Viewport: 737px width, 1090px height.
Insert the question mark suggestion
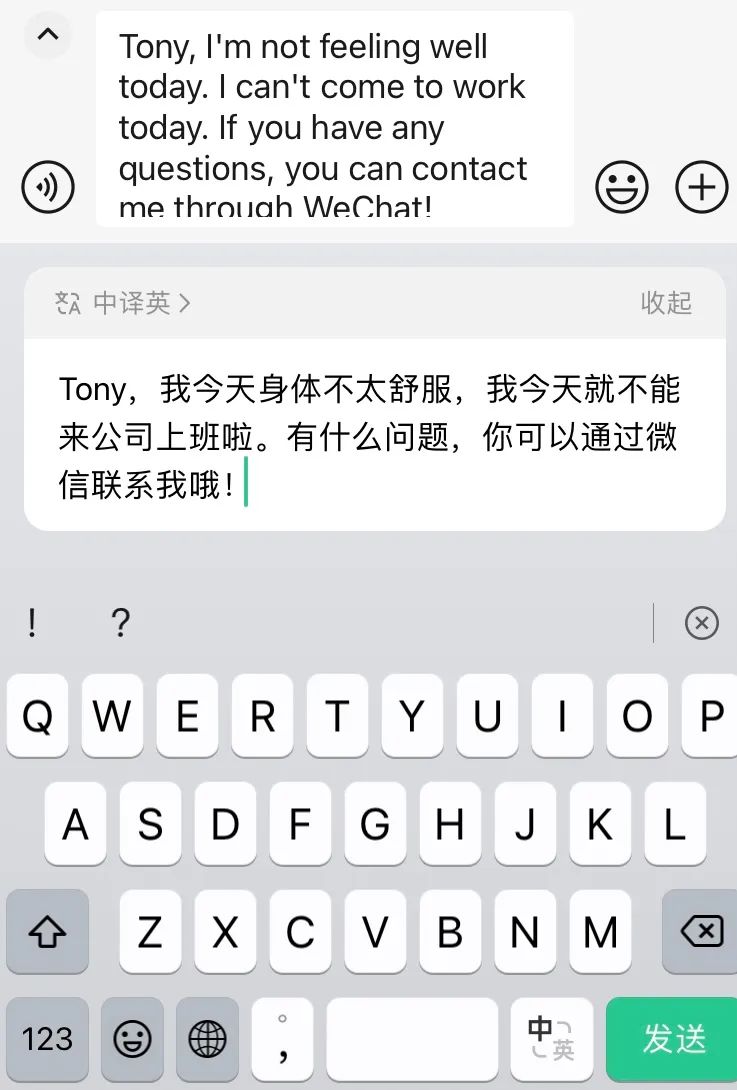[120, 624]
